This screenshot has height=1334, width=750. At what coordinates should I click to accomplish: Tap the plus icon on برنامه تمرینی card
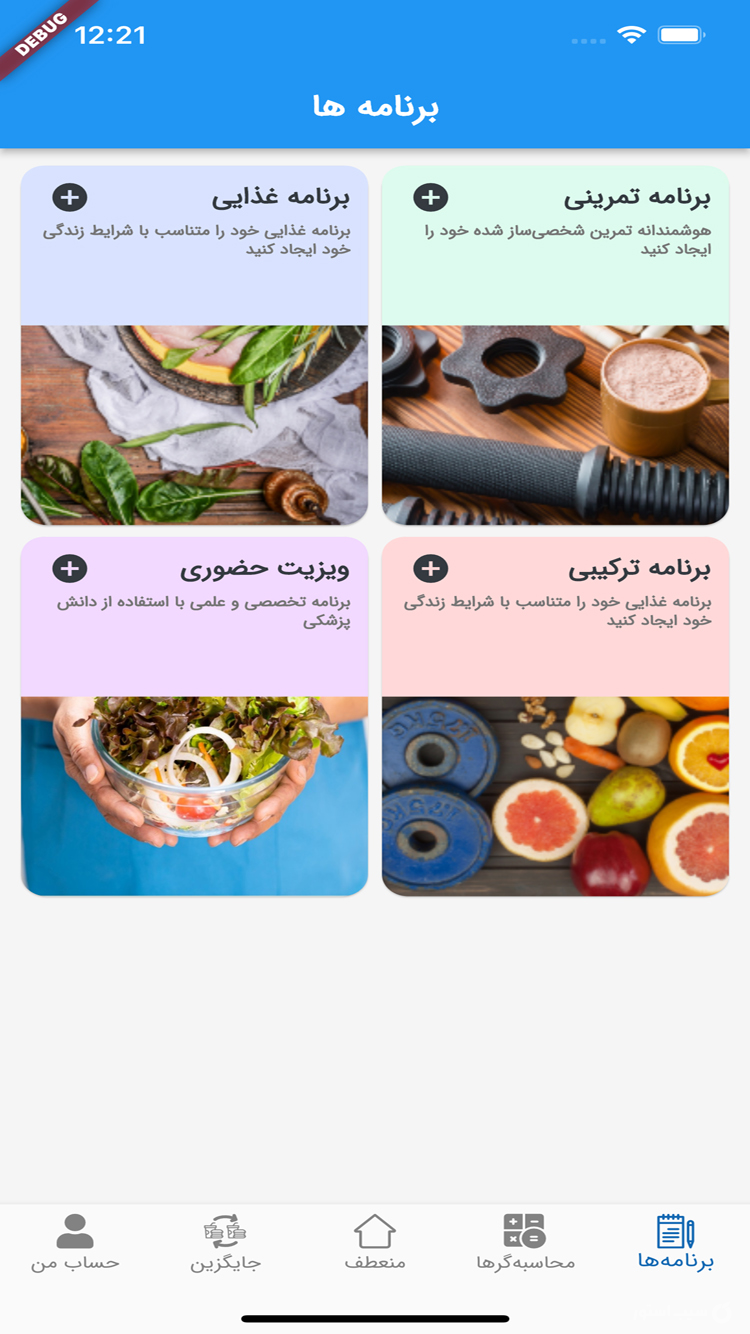431,197
